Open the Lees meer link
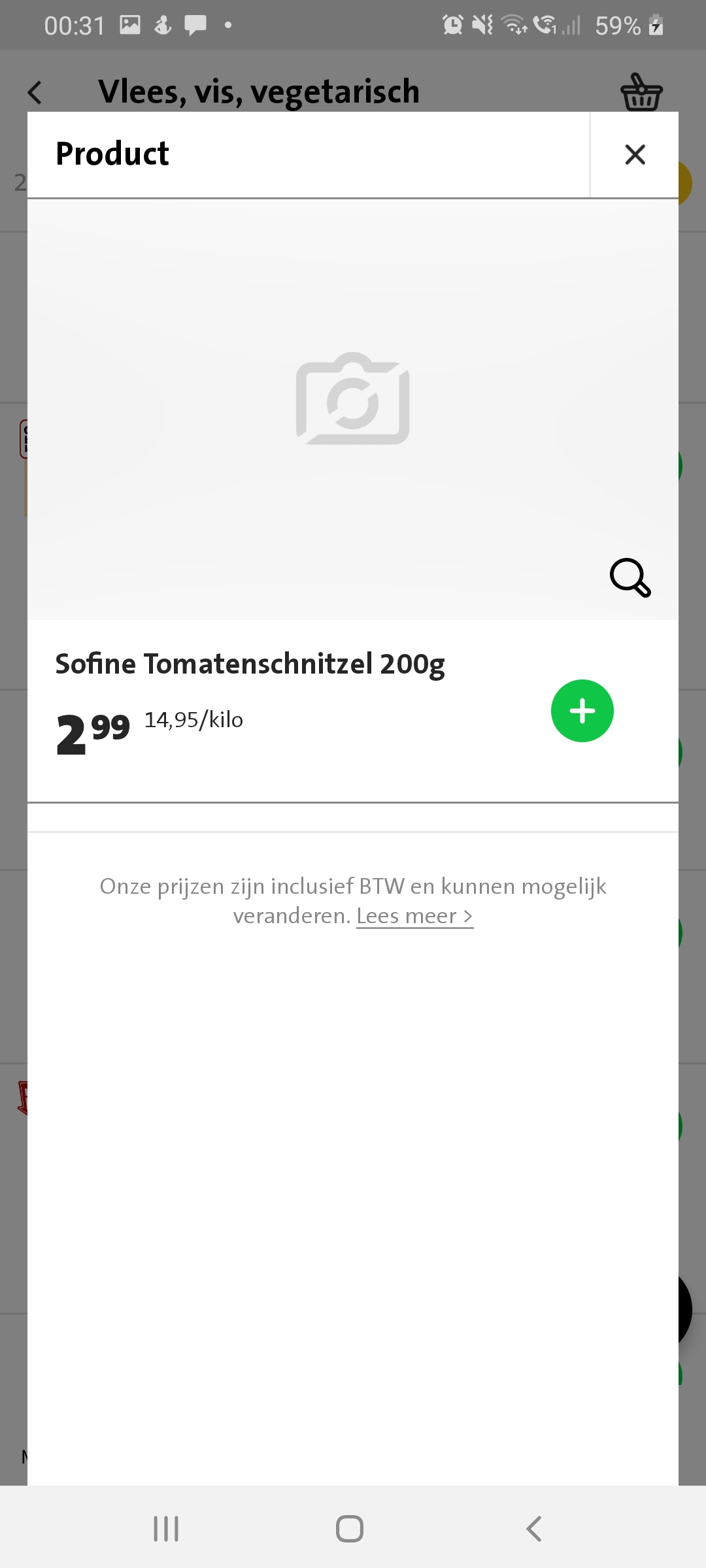 click(x=414, y=916)
